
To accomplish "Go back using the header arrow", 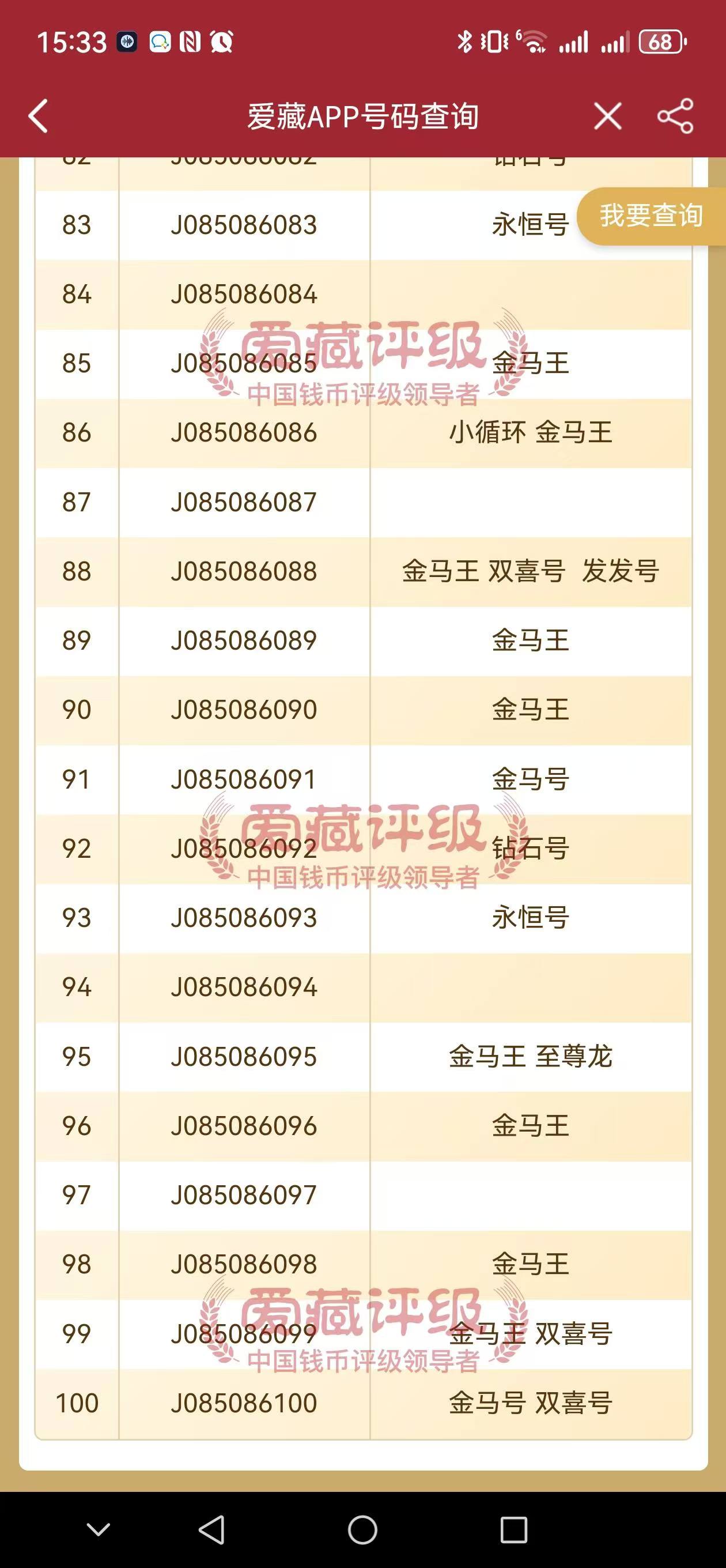I will [39, 116].
